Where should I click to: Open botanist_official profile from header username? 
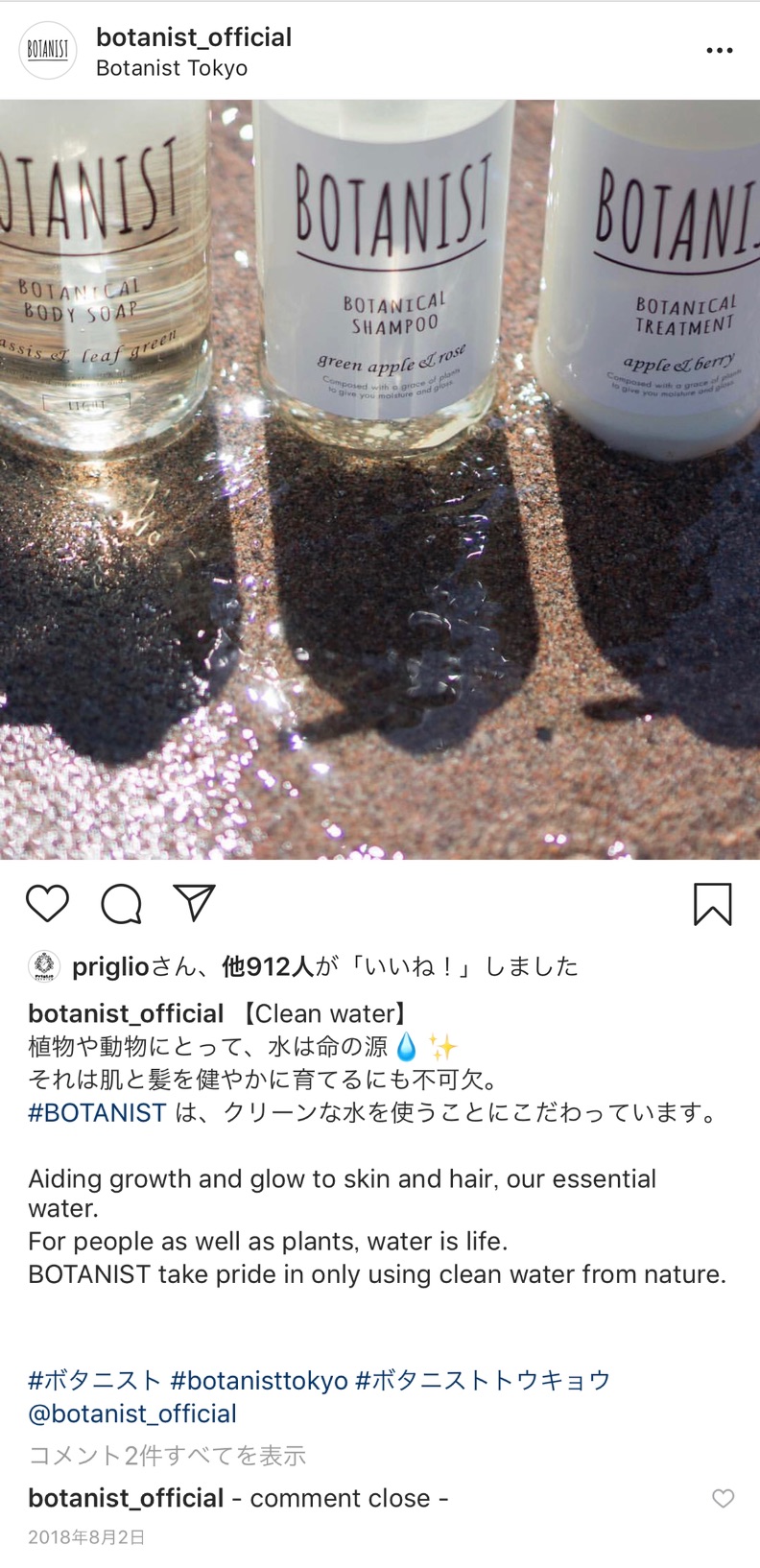coord(194,37)
